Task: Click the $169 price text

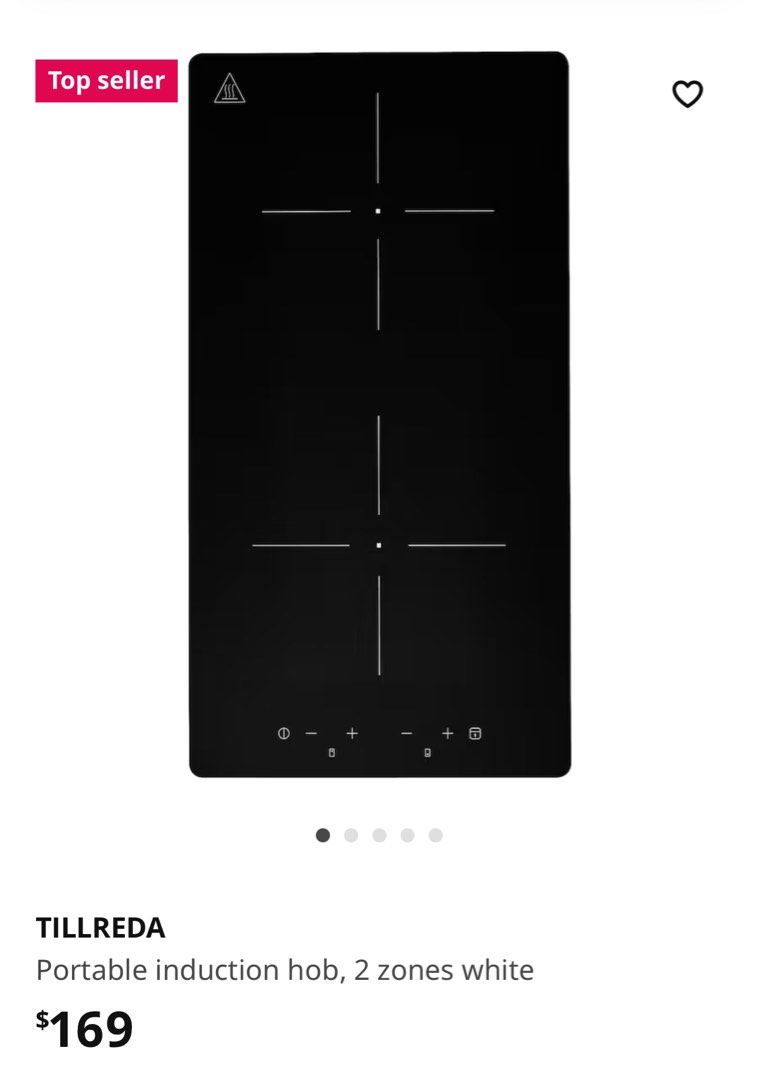Action: point(84,1026)
